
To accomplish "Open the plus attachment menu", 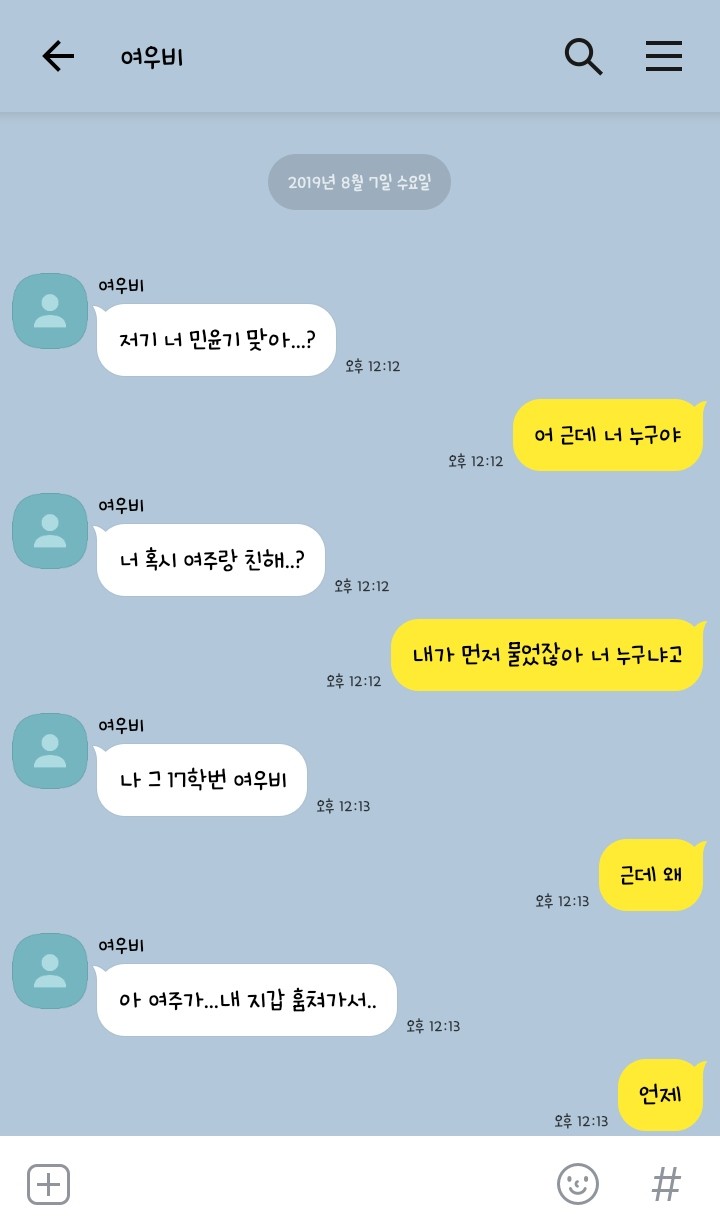I will pos(48,1185).
